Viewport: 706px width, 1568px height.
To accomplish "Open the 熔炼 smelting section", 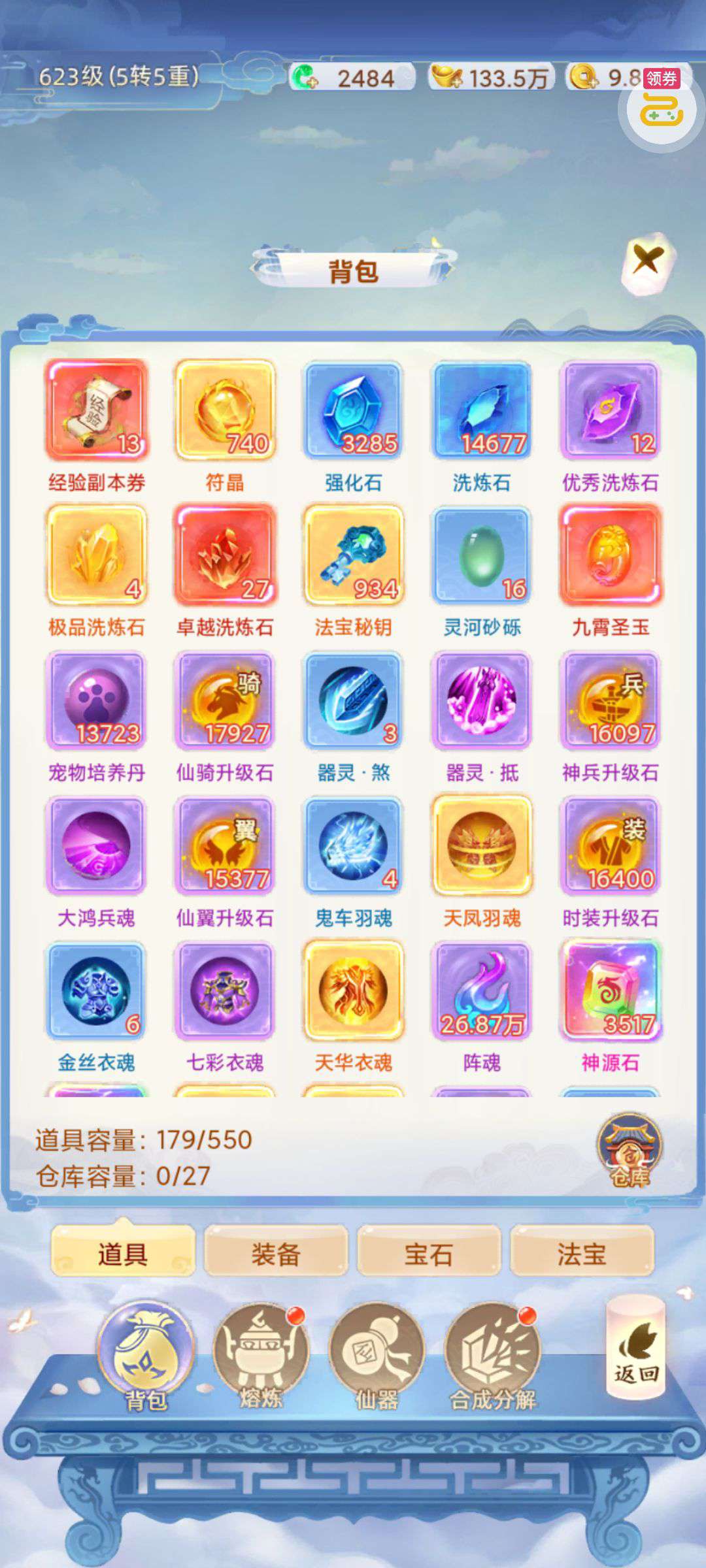I will tap(261, 1358).
